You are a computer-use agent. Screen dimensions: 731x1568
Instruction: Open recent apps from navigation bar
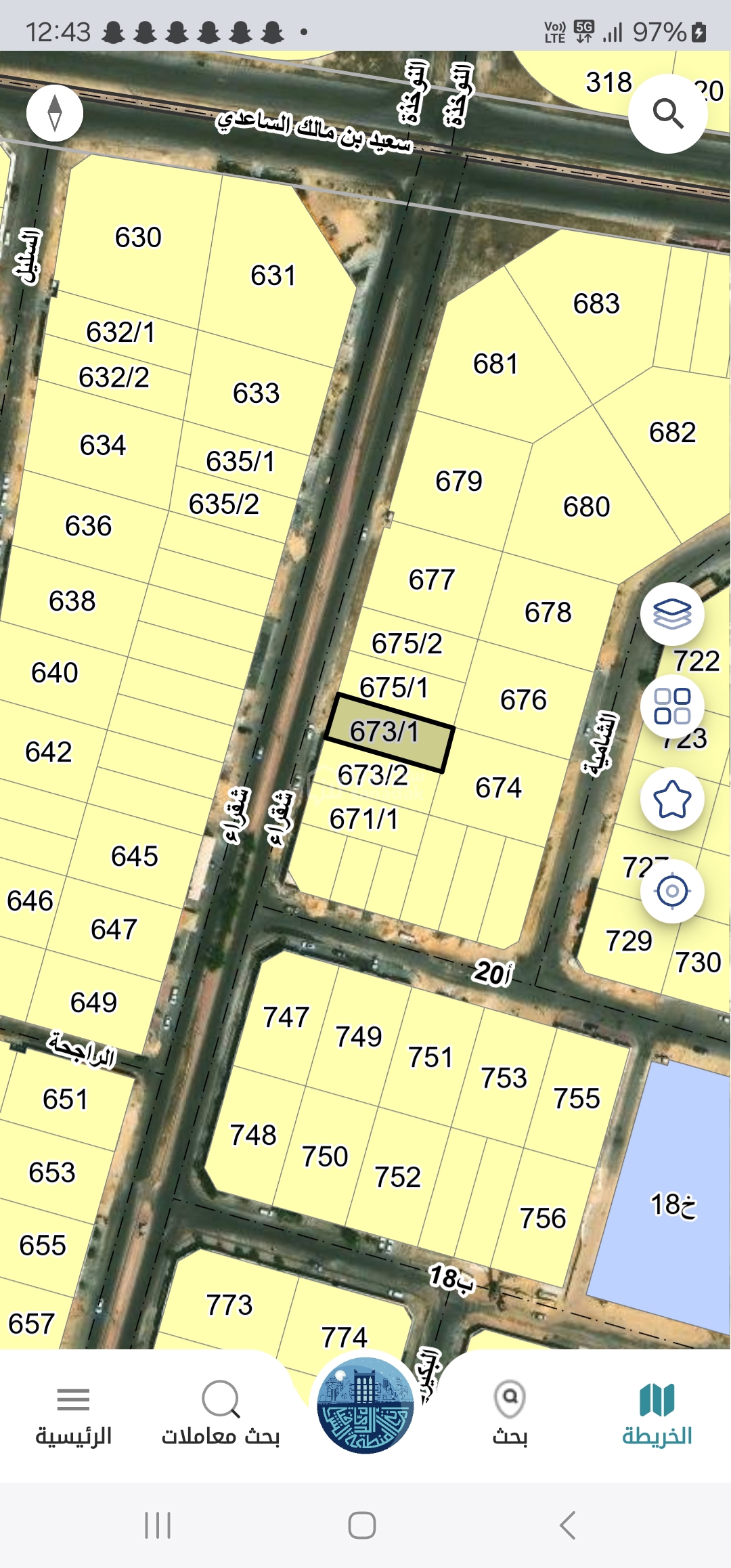[158, 1525]
